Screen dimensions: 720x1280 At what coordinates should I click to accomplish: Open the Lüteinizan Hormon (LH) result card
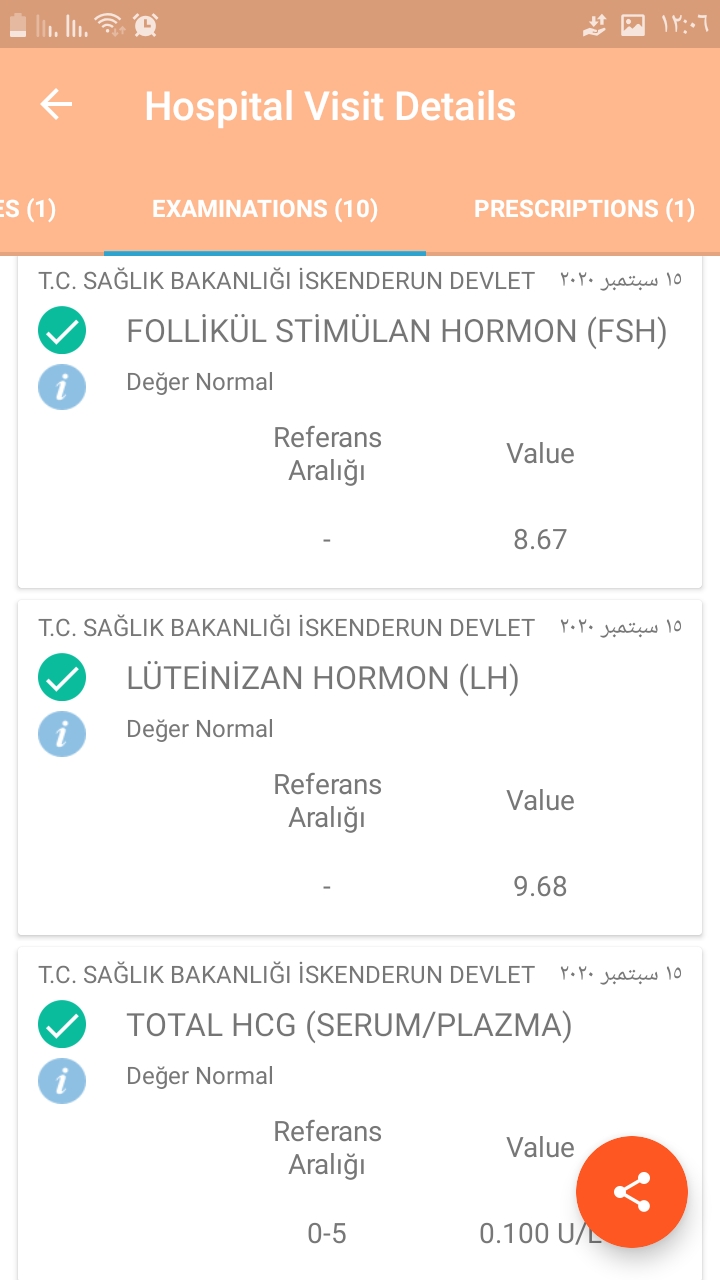coord(322,678)
